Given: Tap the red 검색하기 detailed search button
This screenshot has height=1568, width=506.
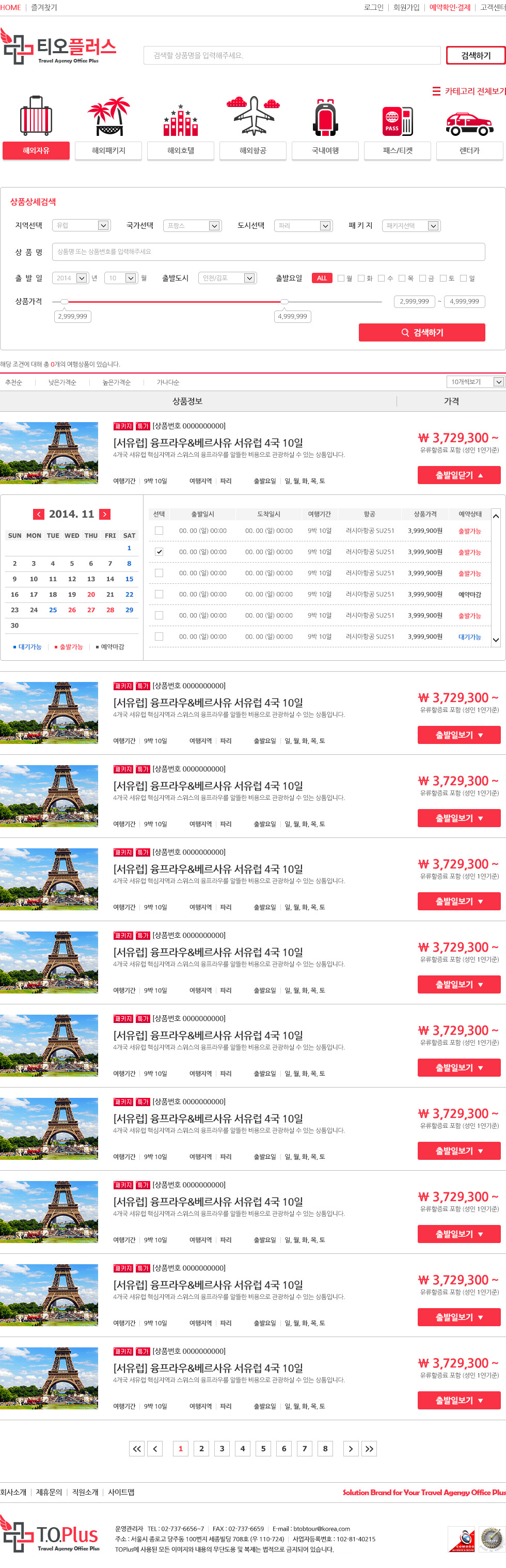Looking at the screenshot, I should tap(421, 332).
